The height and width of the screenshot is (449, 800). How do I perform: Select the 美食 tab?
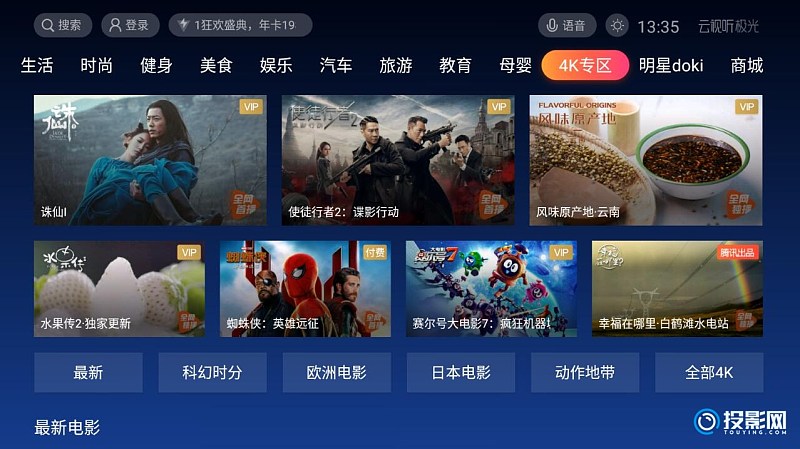[216, 66]
